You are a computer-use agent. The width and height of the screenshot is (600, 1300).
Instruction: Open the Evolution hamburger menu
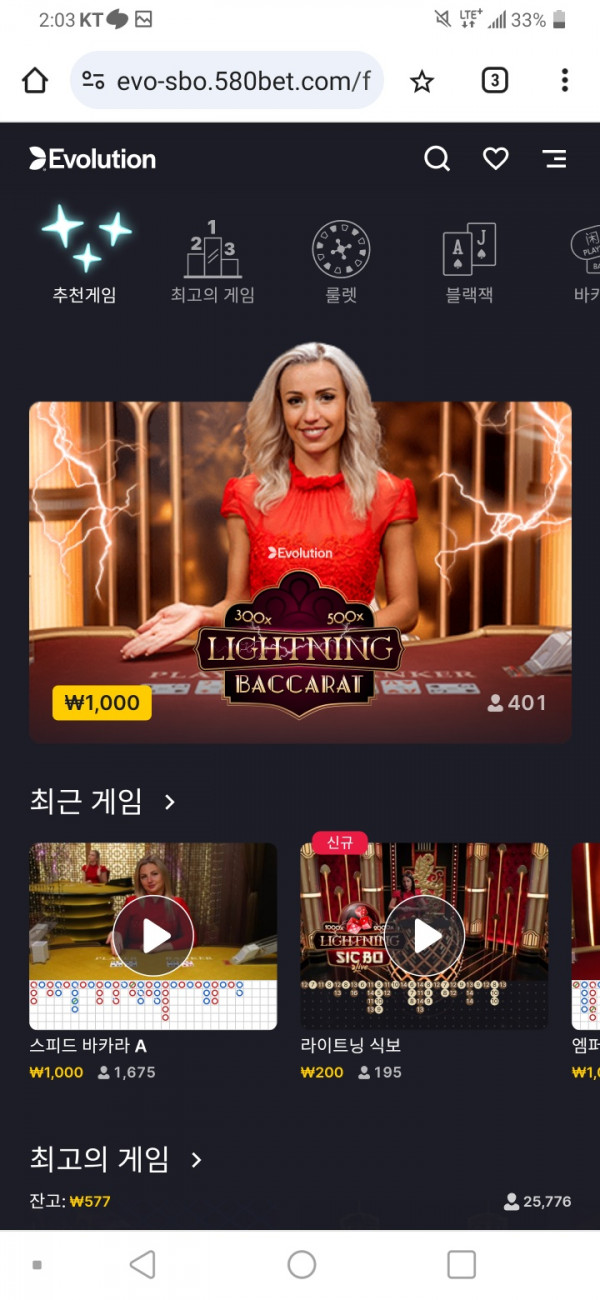click(x=554, y=159)
